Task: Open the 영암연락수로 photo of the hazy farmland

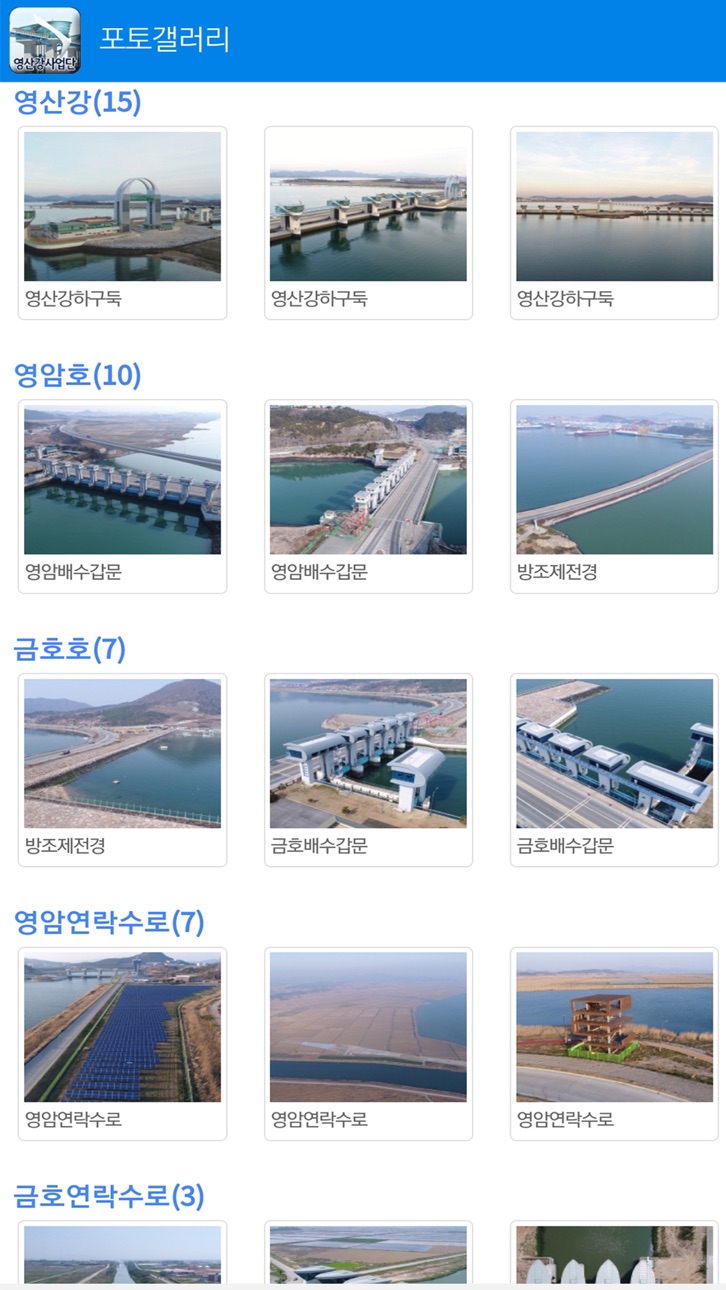Action: (x=368, y=1044)
